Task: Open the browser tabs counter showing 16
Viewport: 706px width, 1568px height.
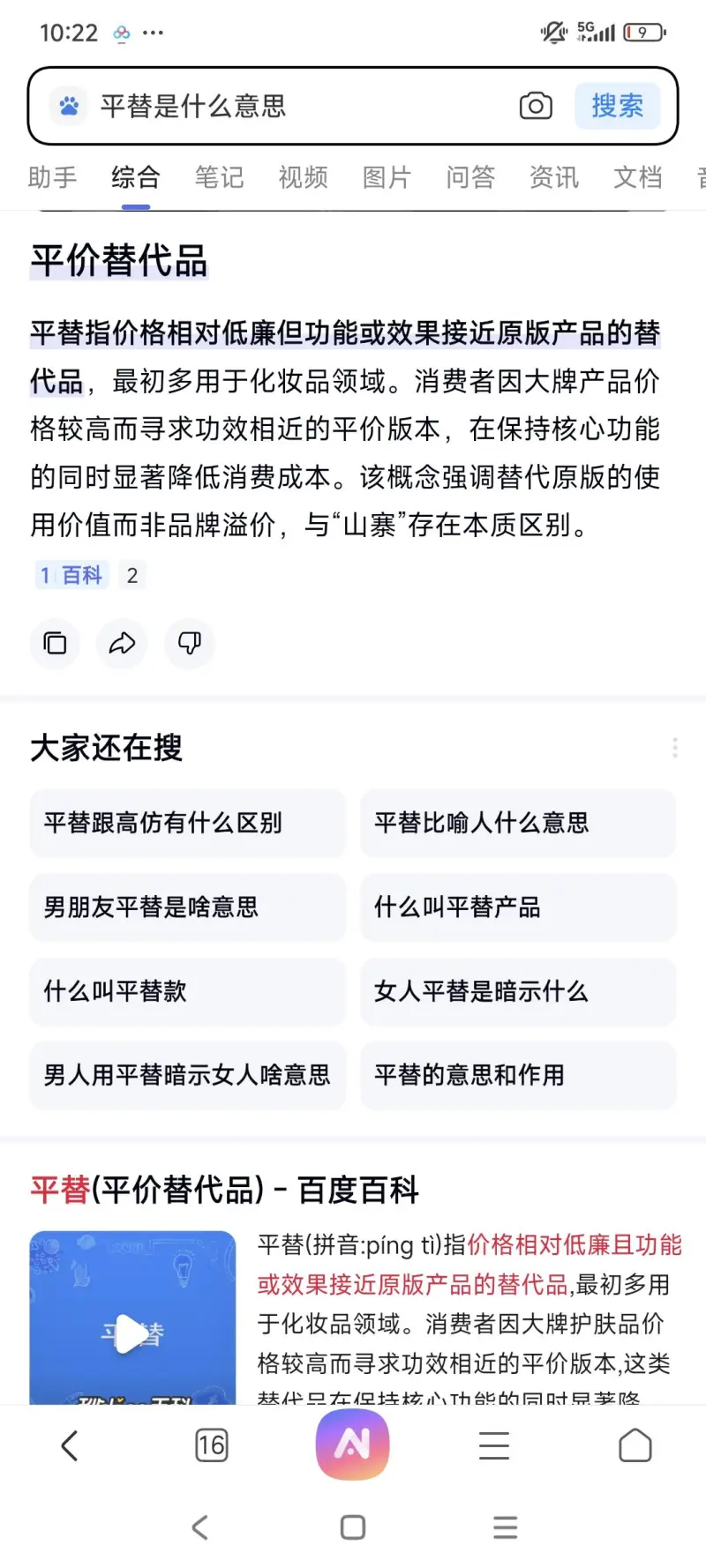Action: [211, 1445]
